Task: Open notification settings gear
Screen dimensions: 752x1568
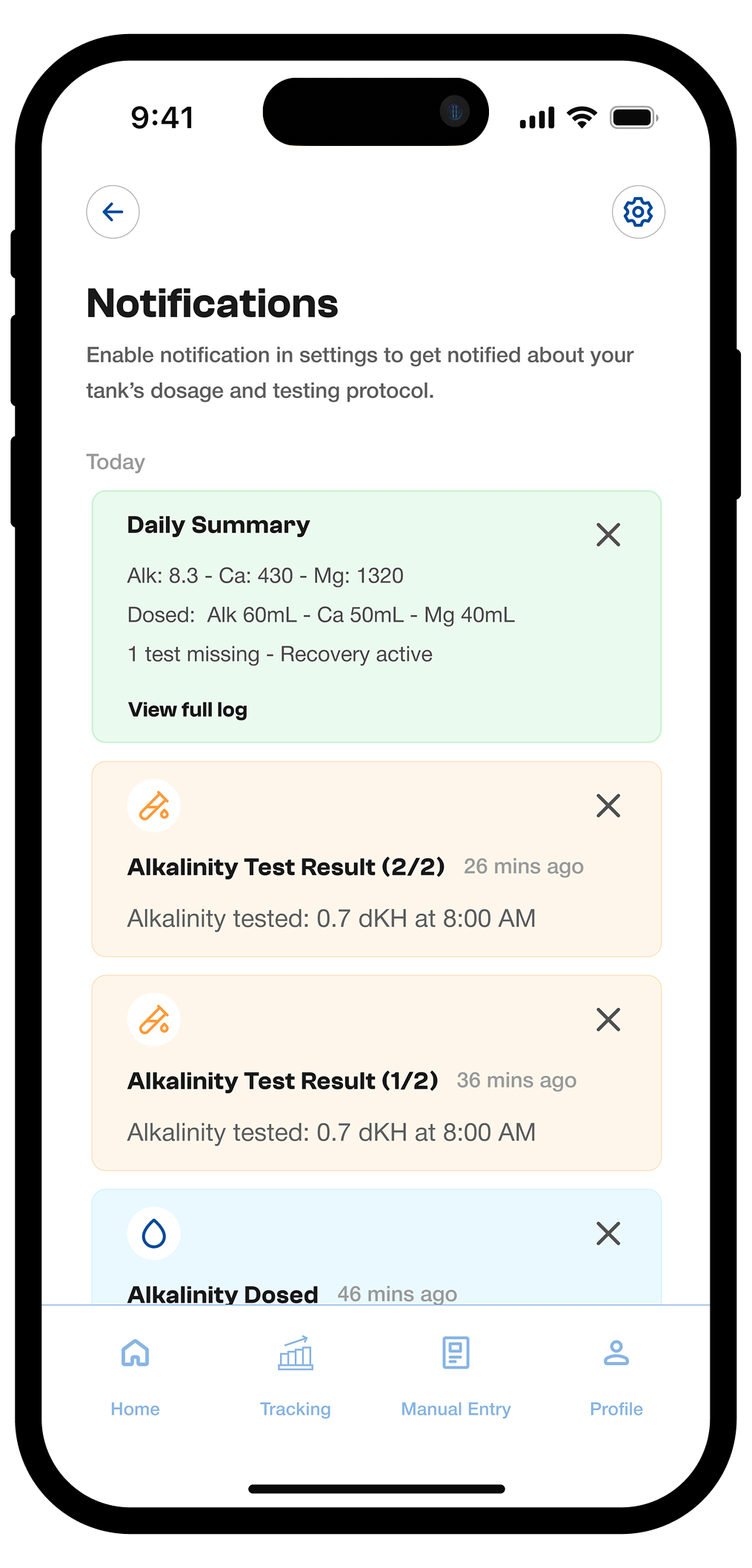Action: (638, 212)
